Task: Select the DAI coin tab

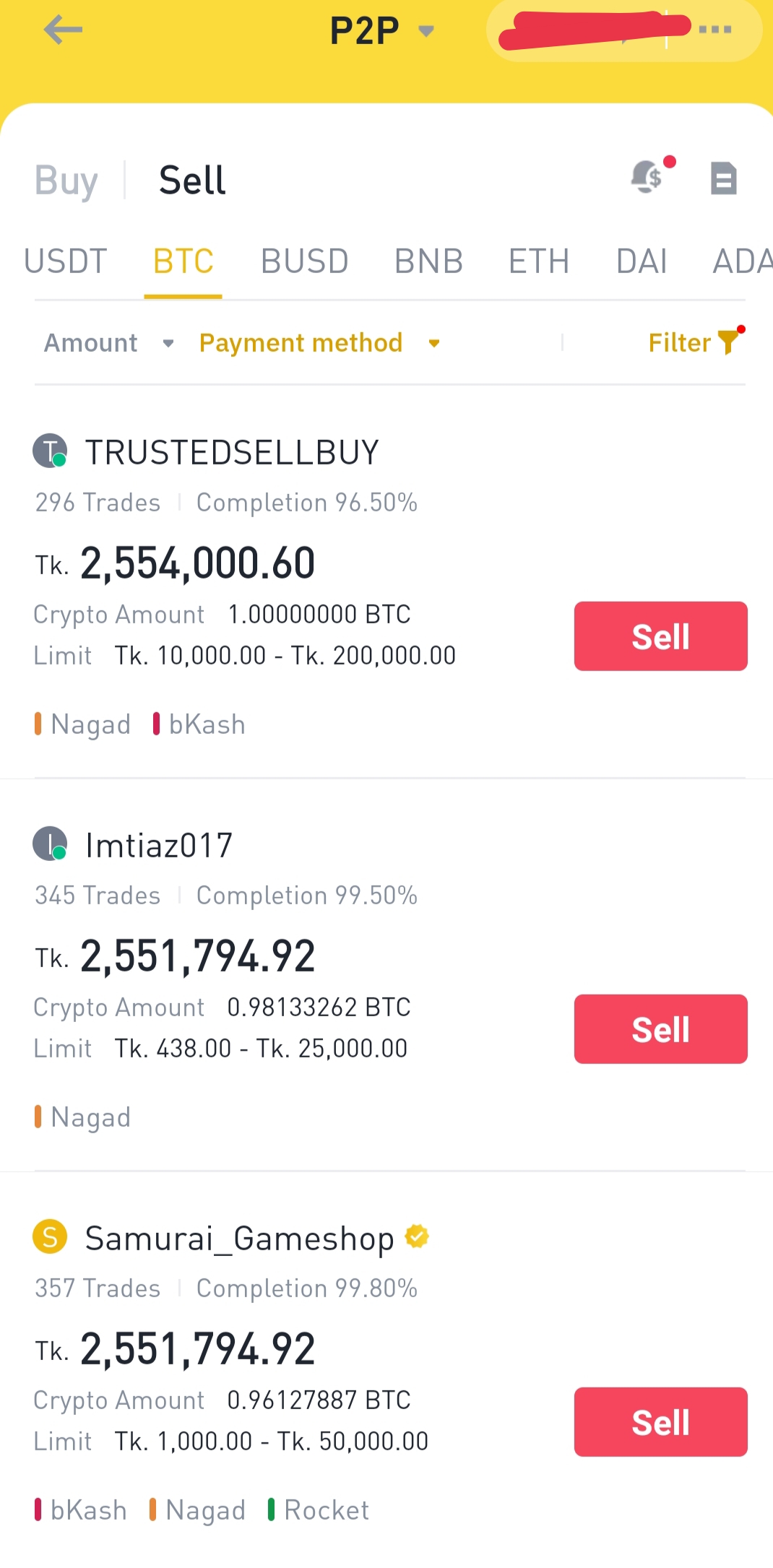Action: click(x=642, y=261)
